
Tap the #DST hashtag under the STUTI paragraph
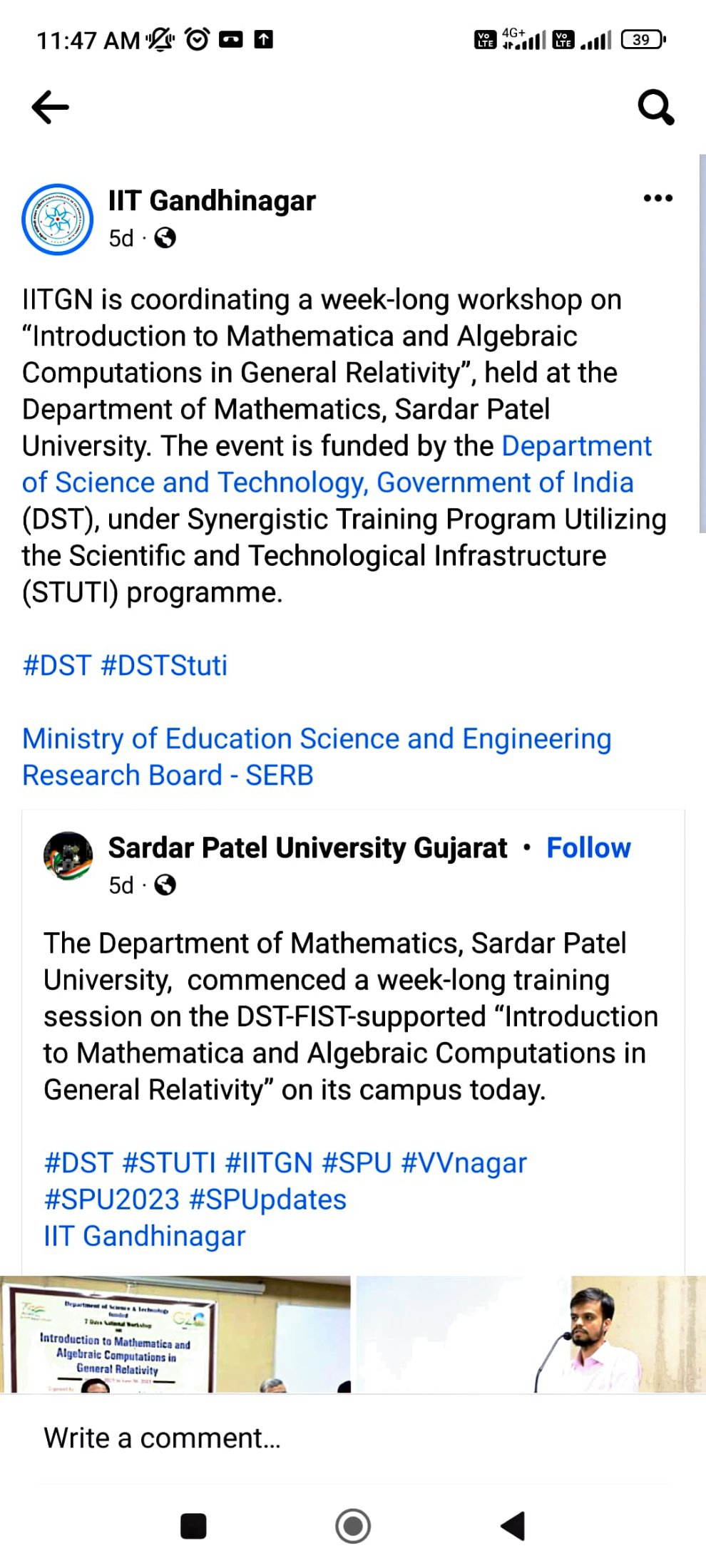(57, 666)
